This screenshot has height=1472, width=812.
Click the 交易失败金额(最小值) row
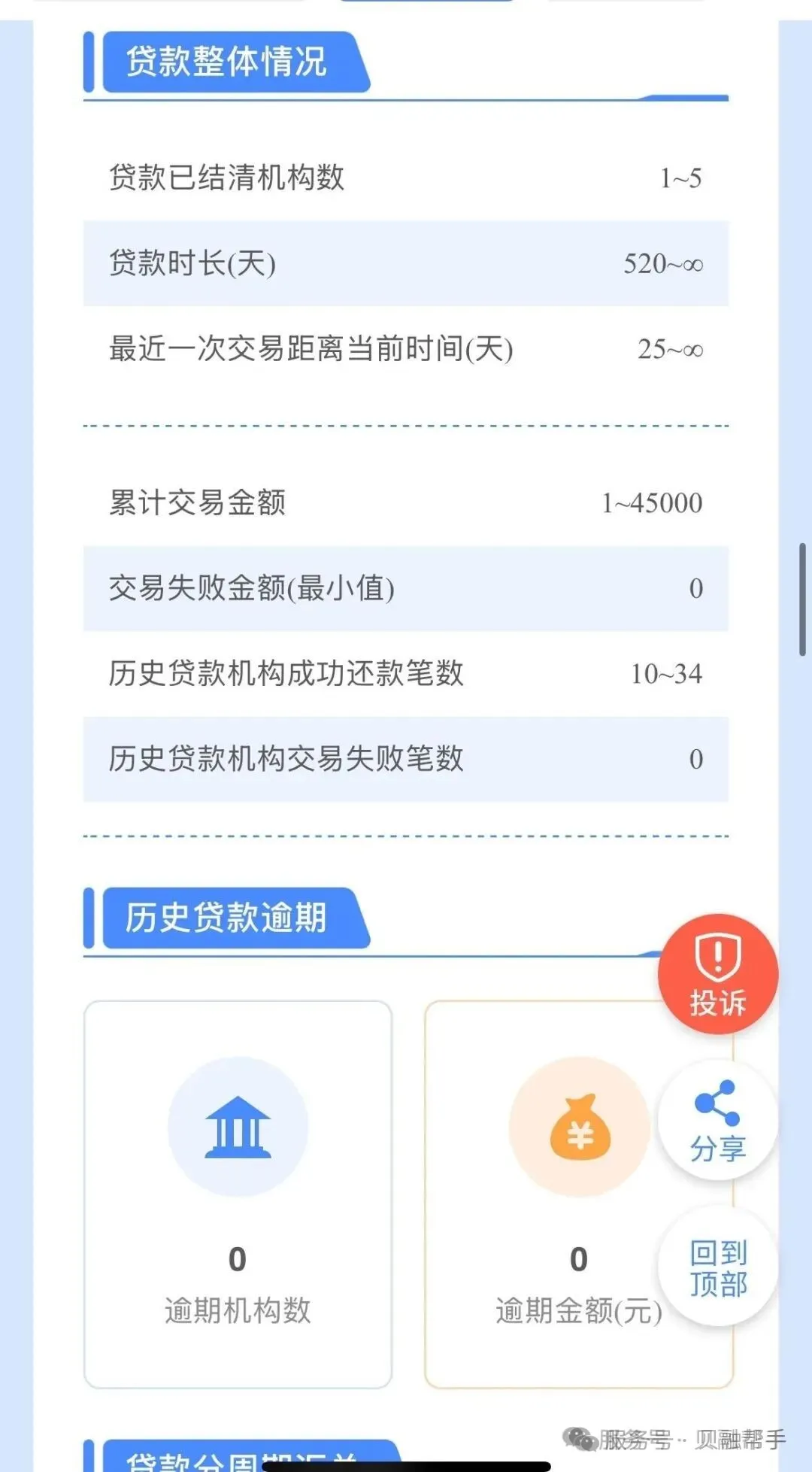406,590
